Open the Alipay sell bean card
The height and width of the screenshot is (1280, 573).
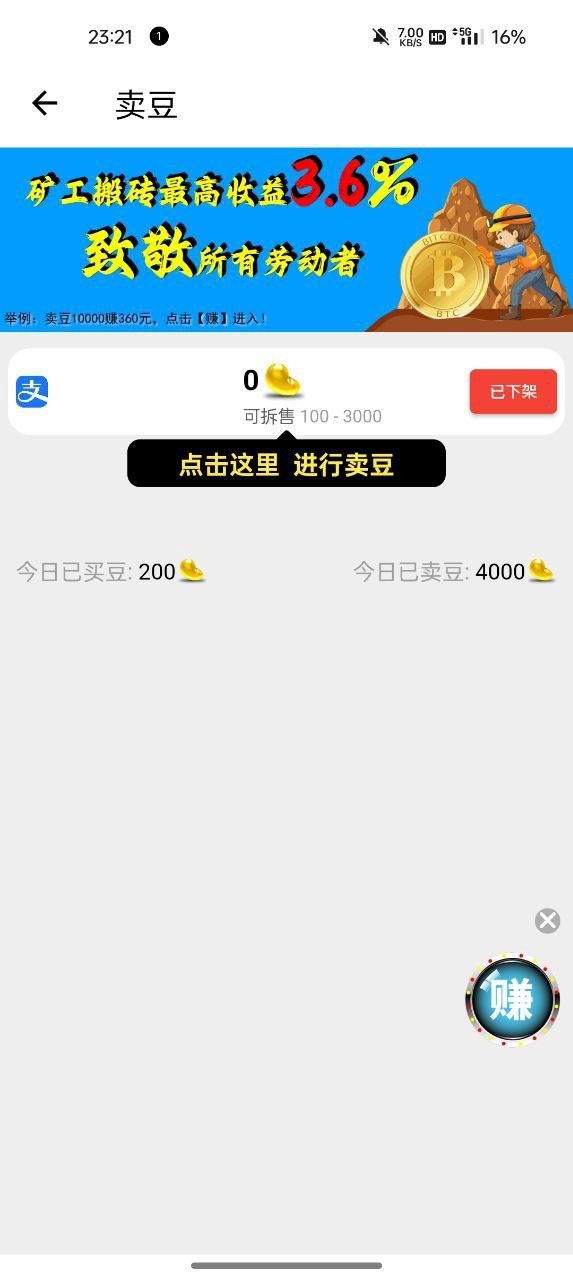[x=286, y=391]
